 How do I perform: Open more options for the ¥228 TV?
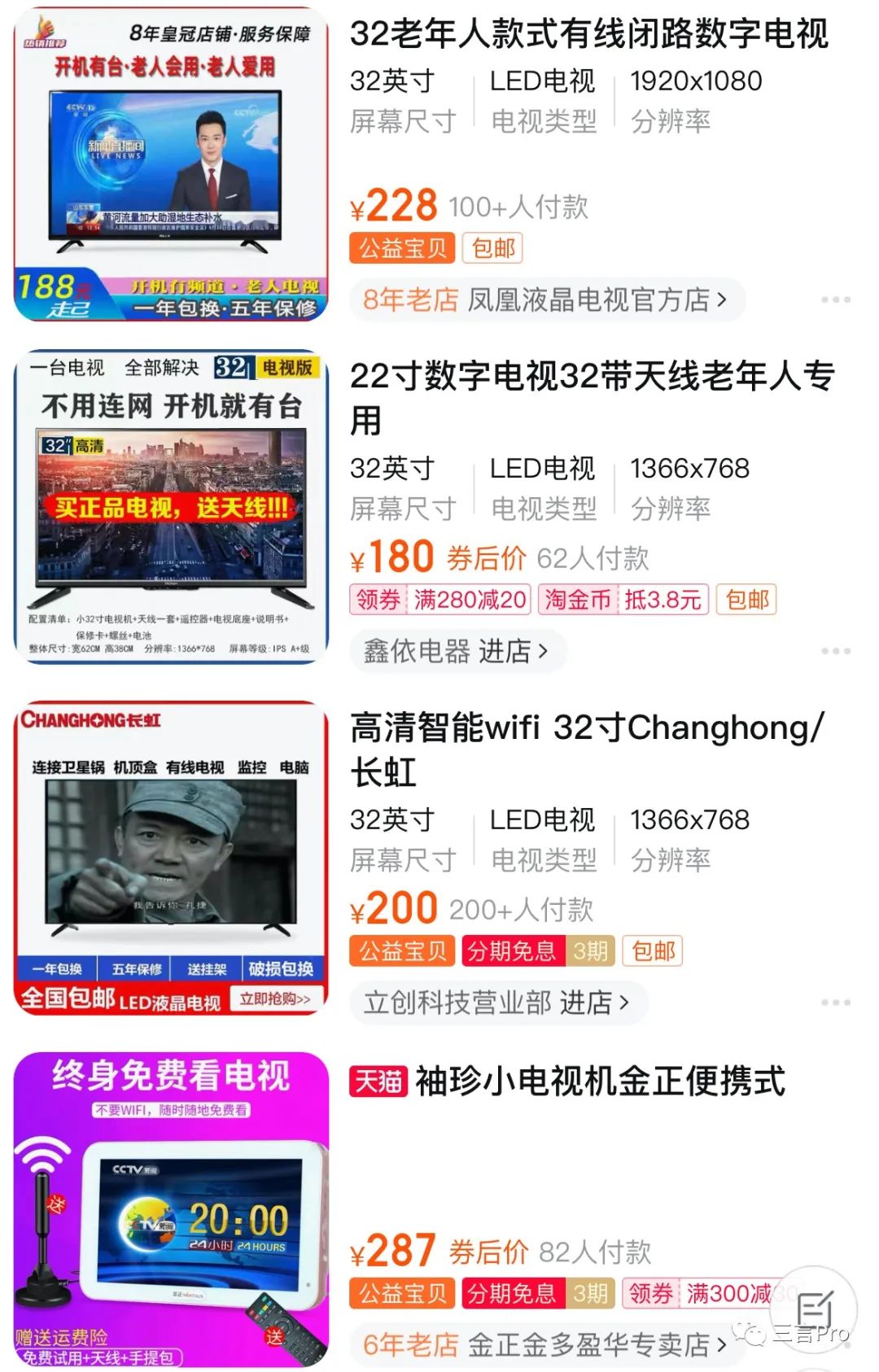point(835,300)
